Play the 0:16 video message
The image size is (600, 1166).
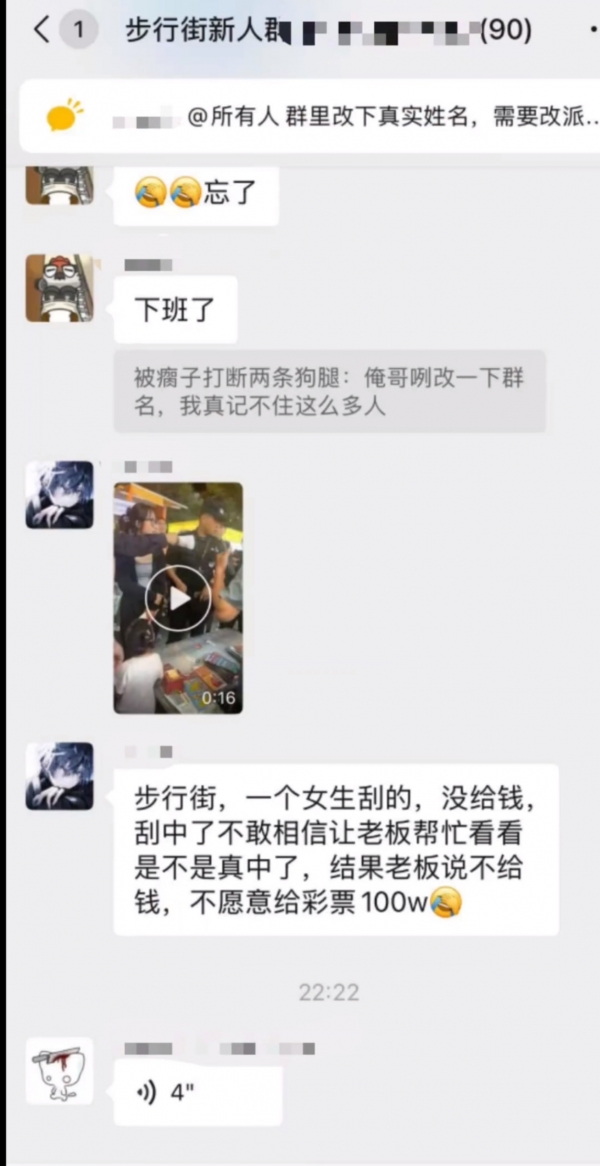[x=178, y=598]
